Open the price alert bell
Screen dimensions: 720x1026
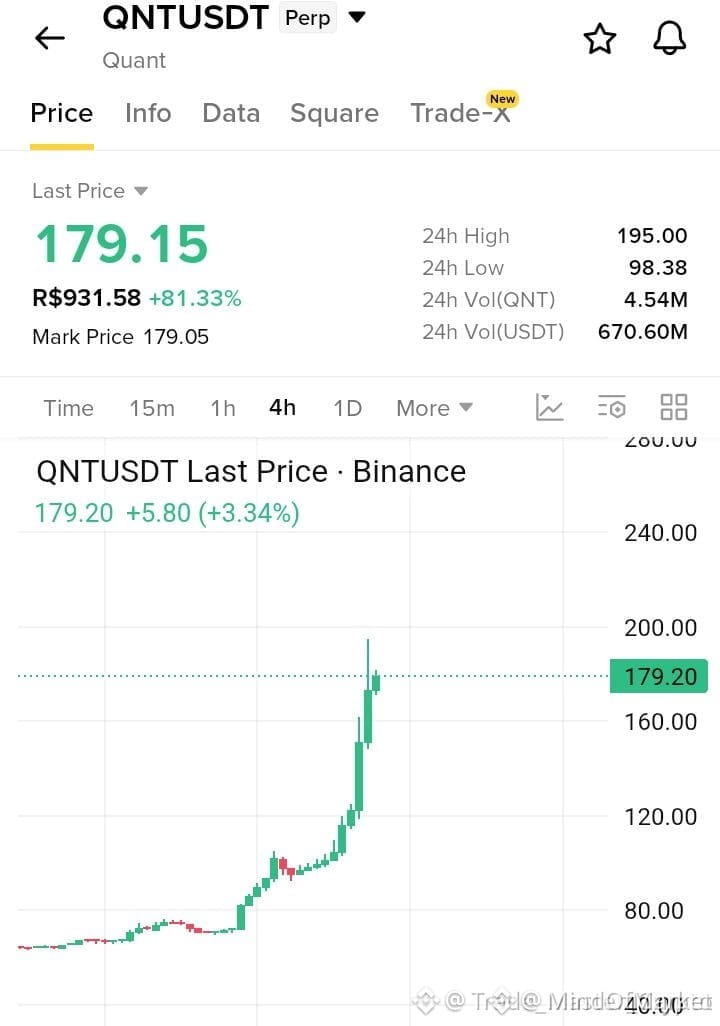pos(670,38)
